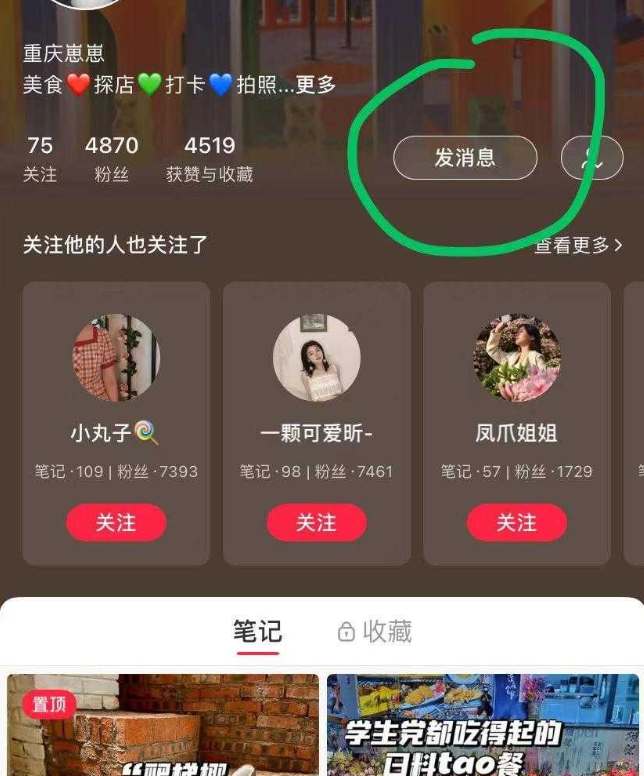Expand bio via 更多 link
The width and height of the screenshot is (644, 776).
[x=314, y=85]
